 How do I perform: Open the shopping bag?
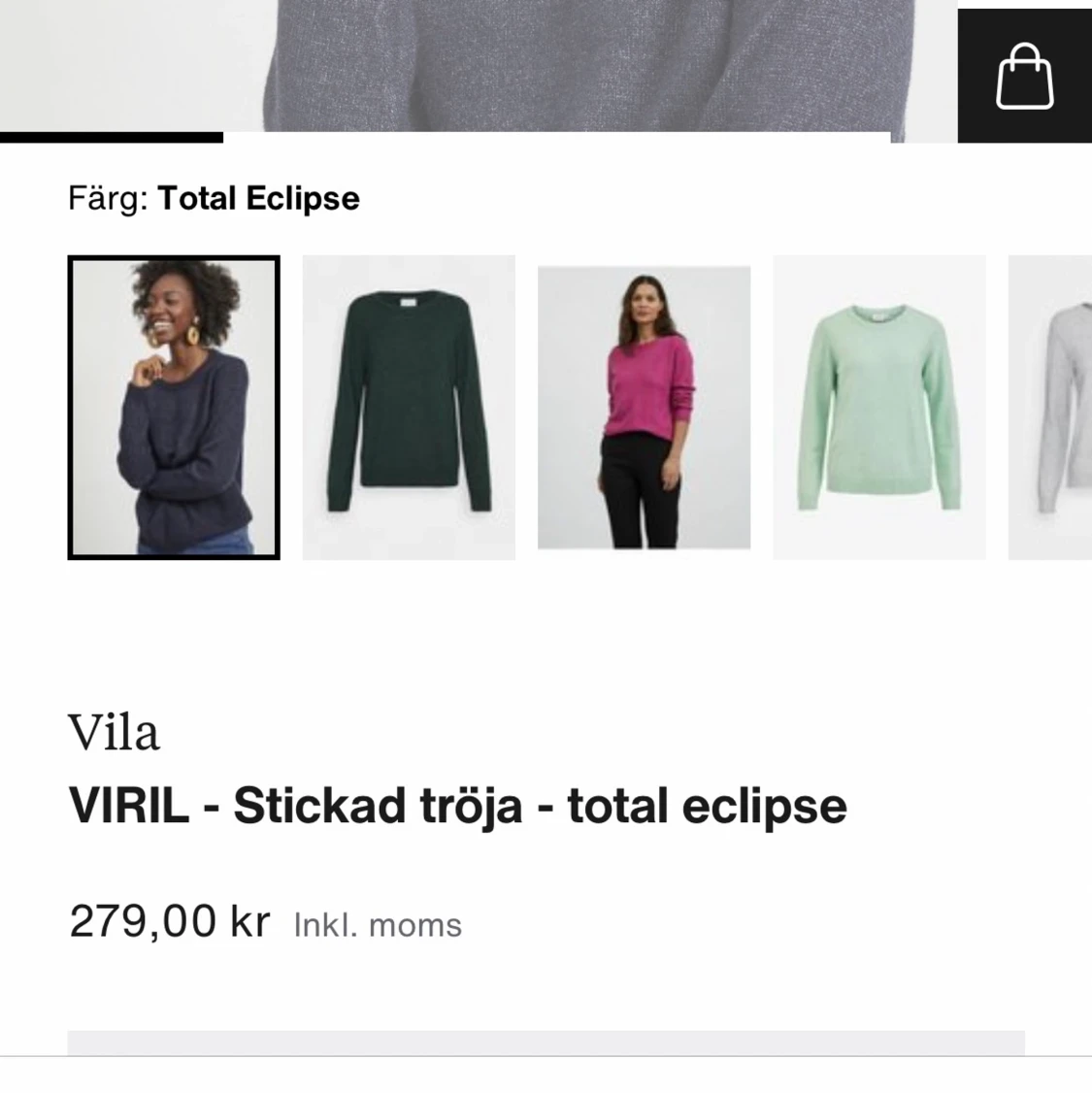point(1025,77)
